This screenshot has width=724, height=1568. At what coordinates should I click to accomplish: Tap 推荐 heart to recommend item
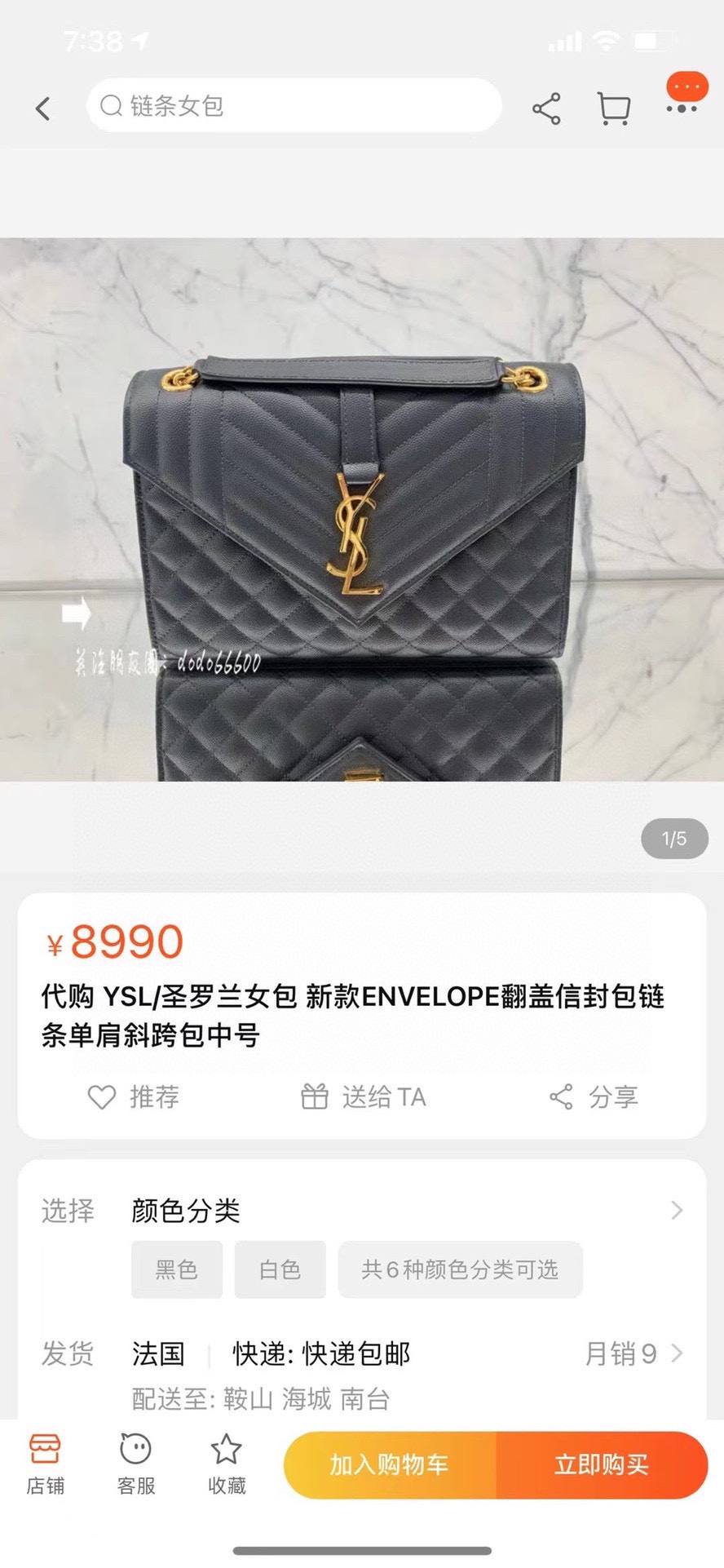134,1097
